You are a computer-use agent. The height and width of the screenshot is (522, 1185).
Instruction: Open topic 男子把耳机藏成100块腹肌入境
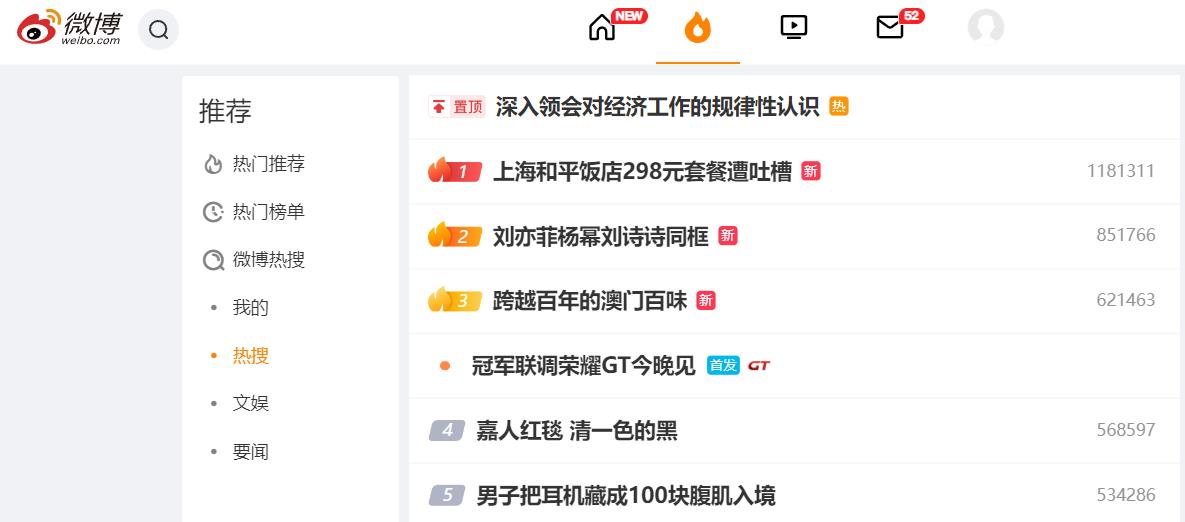626,496
